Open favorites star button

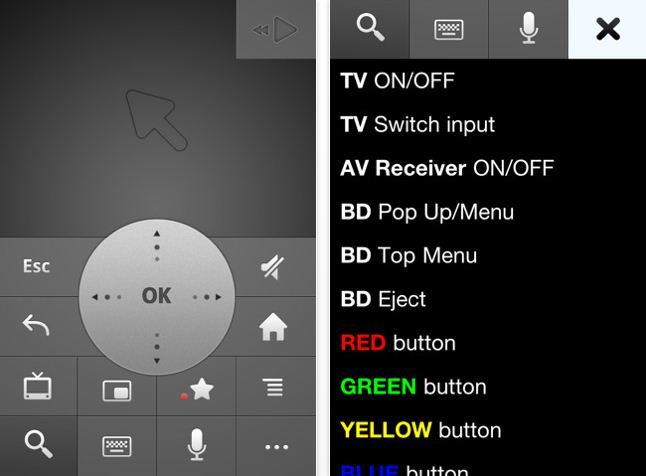point(198,390)
